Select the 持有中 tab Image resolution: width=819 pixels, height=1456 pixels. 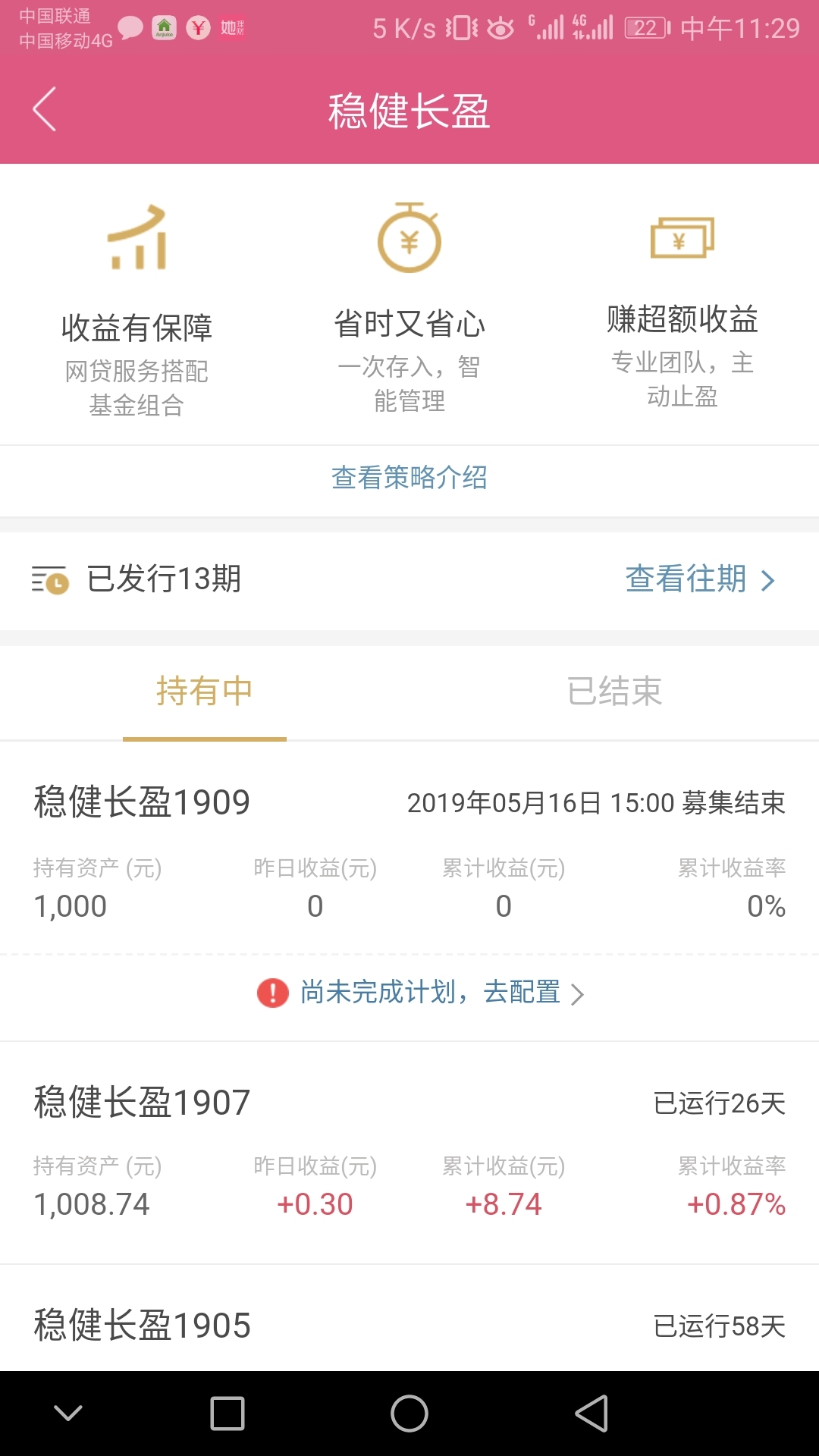(x=205, y=692)
